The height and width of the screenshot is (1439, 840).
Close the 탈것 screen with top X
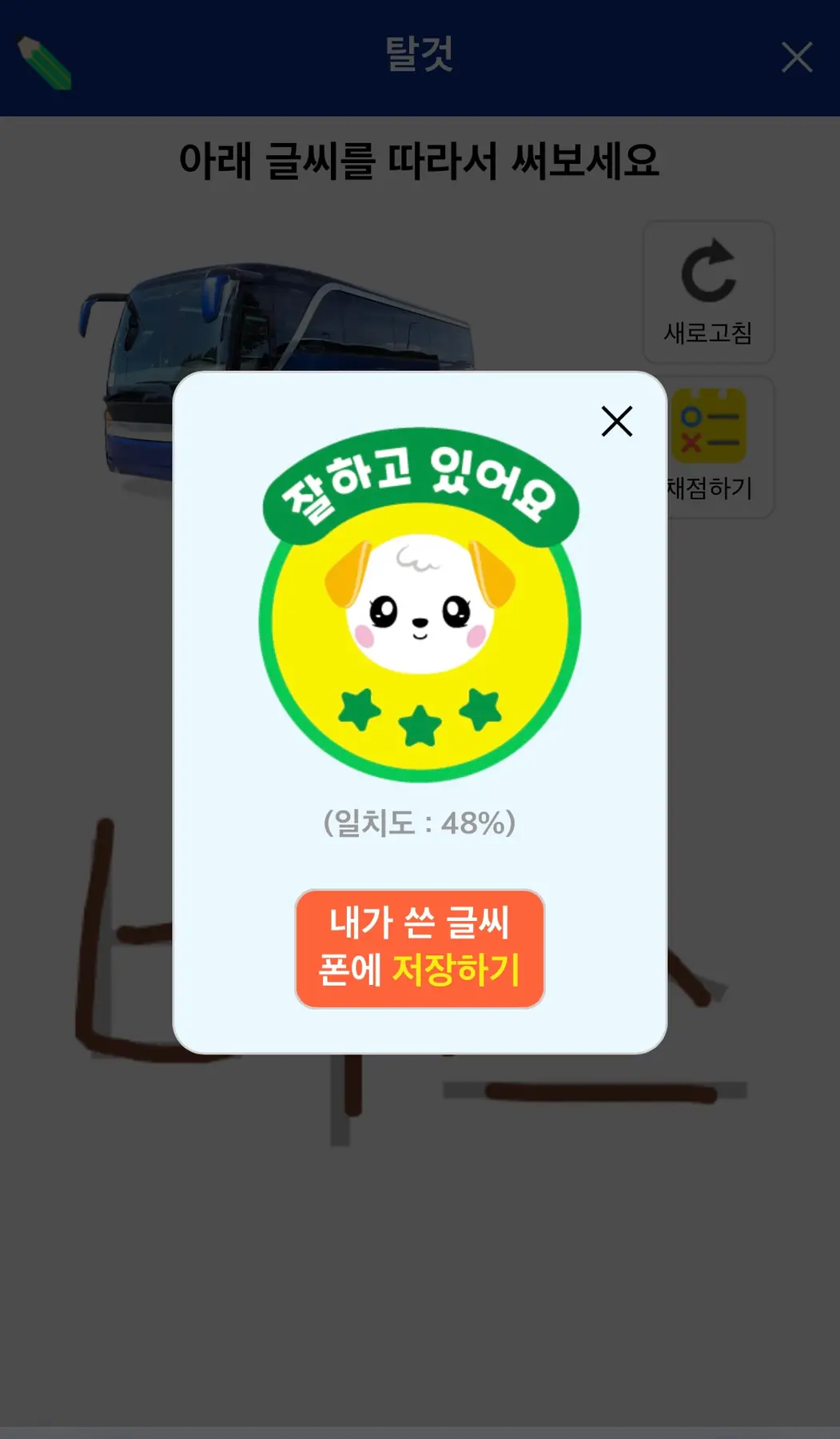[x=796, y=58]
